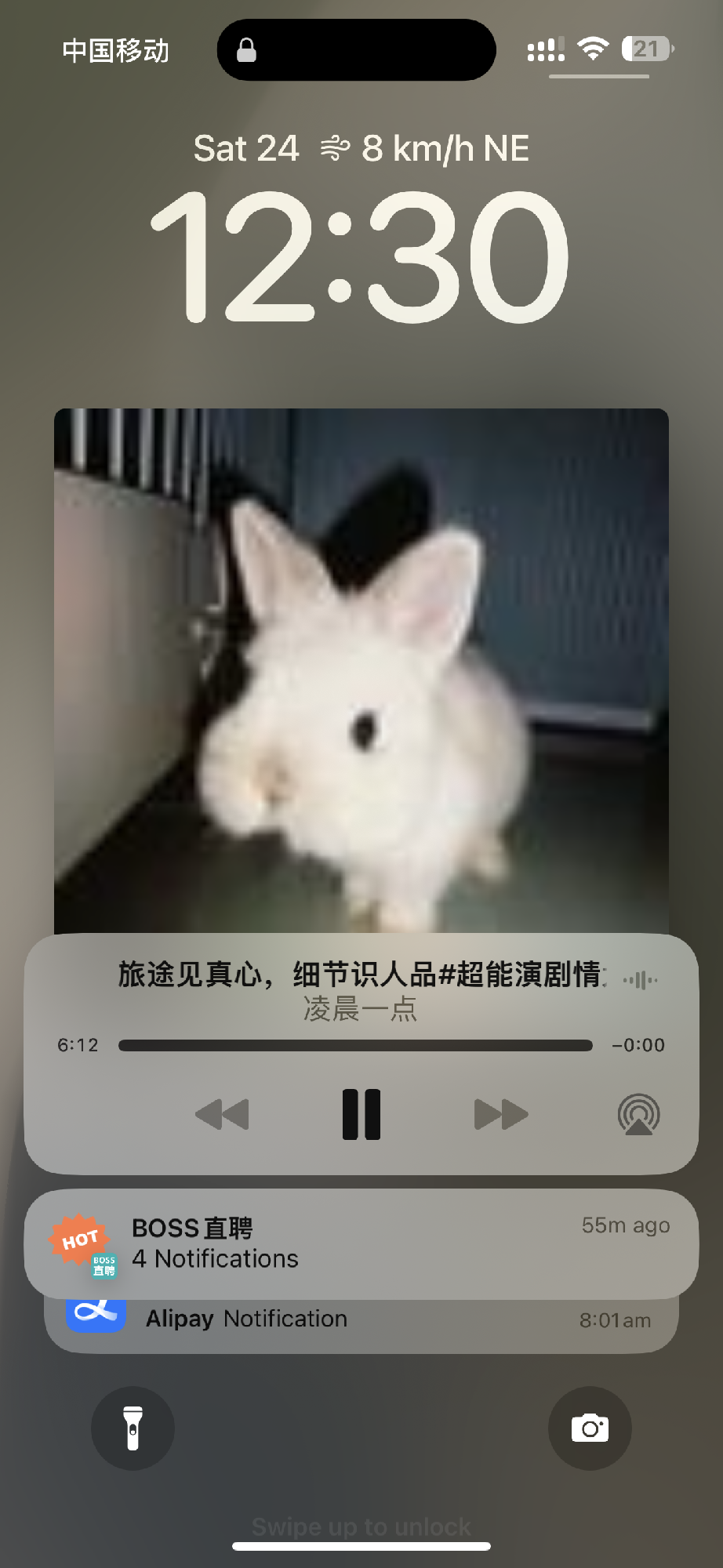Screen dimensions: 723x1568
Task: Open the now playing title text
Action: pyautogui.click(x=361, y=975)
